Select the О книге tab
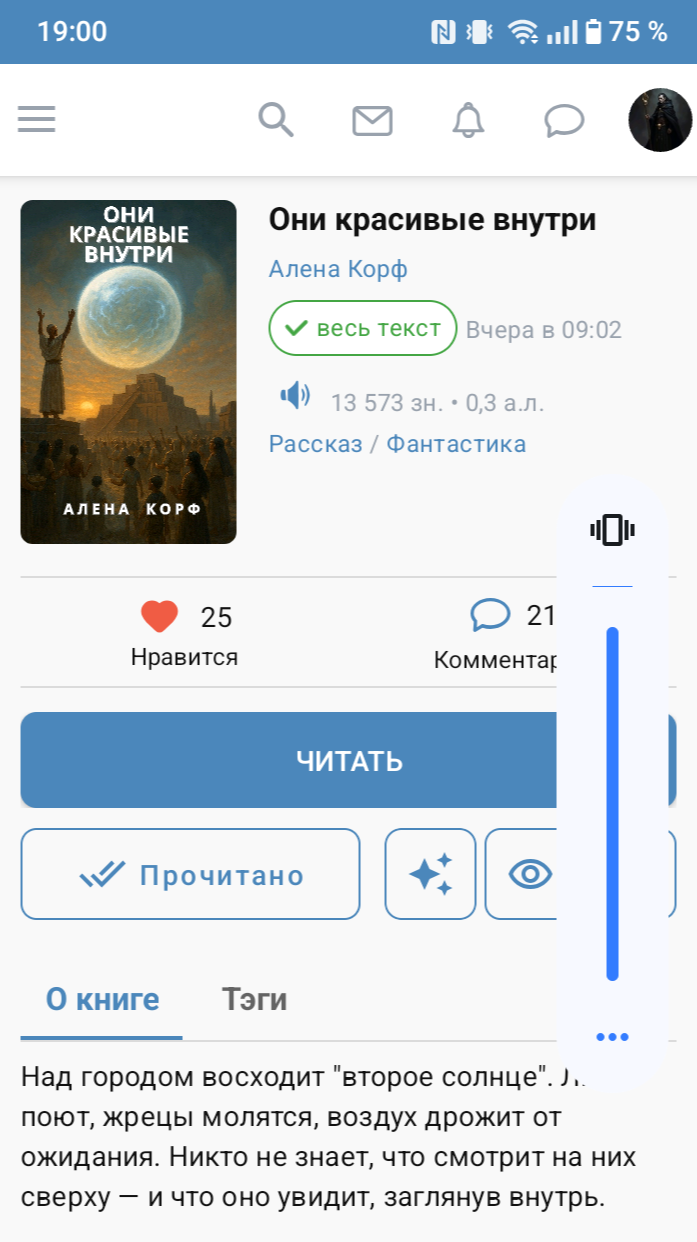This screenshot has width=697, height=1242. (102, 999)
